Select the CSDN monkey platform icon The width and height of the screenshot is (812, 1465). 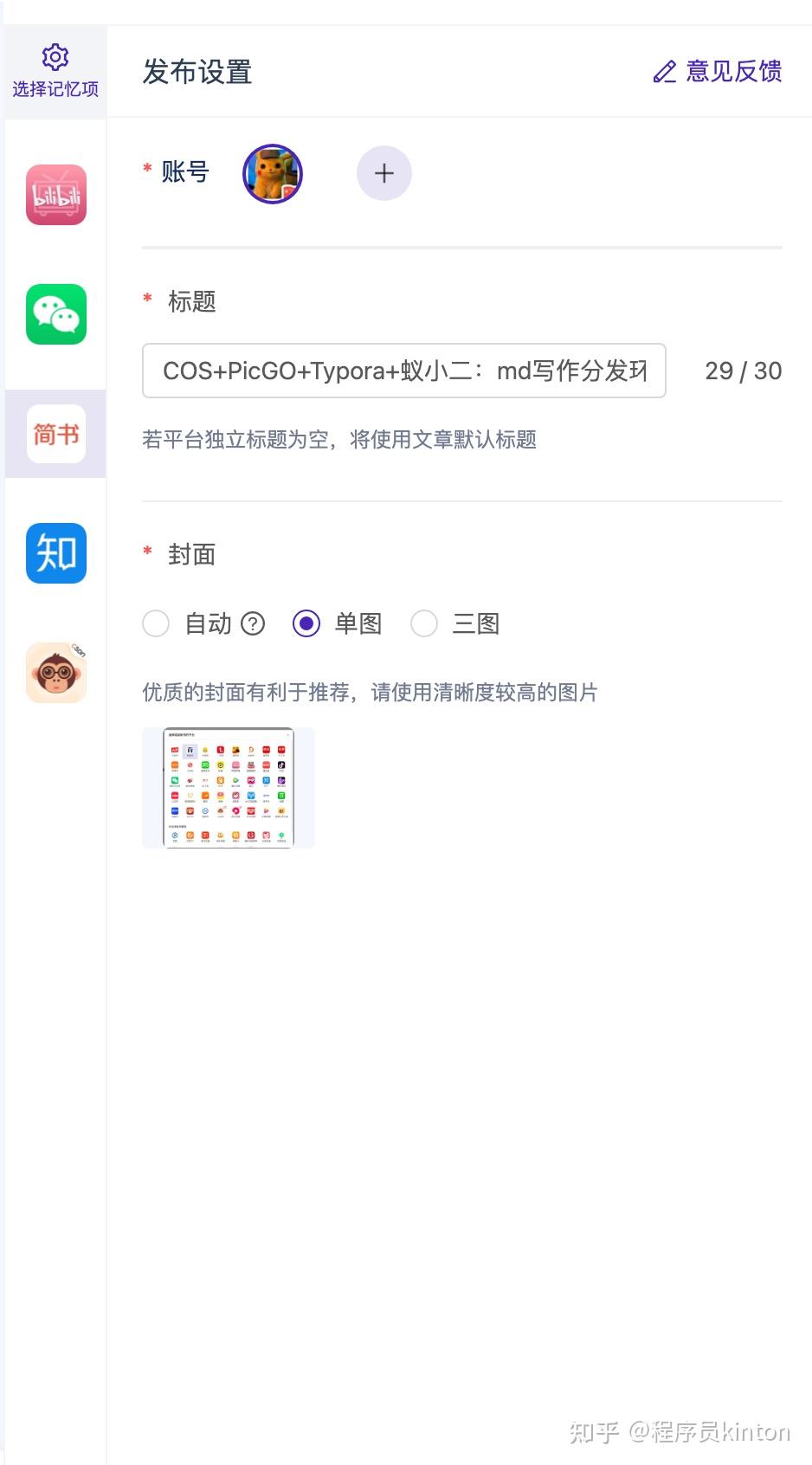pos(56,673)
